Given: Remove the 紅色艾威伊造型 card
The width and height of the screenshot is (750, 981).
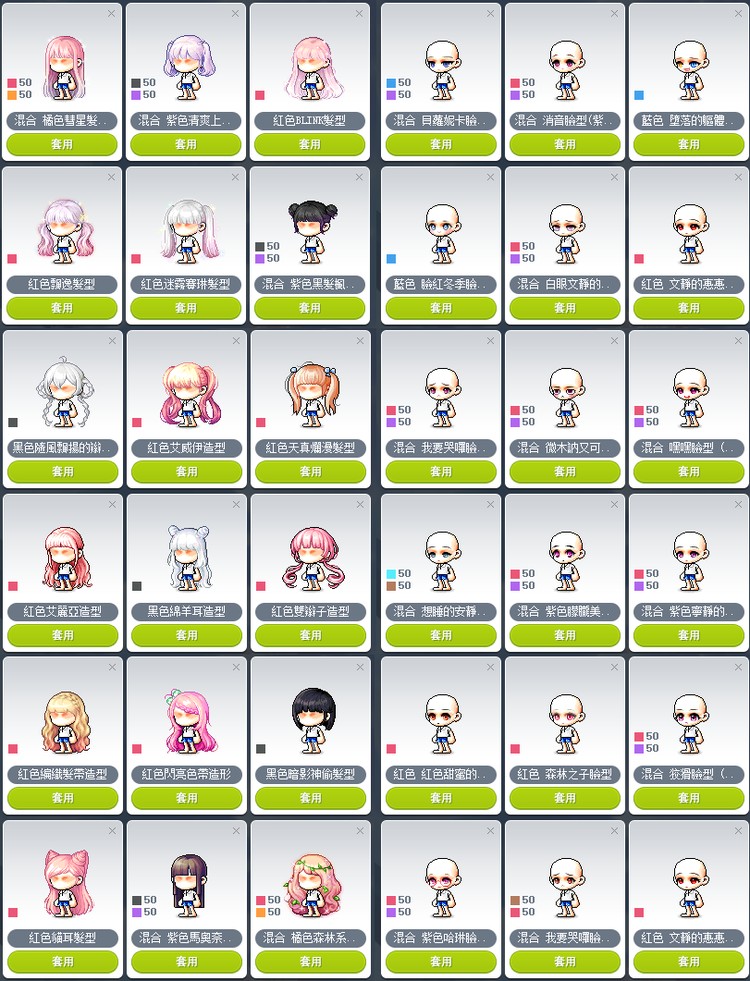Looking at the screenshot, I should 235,341.
